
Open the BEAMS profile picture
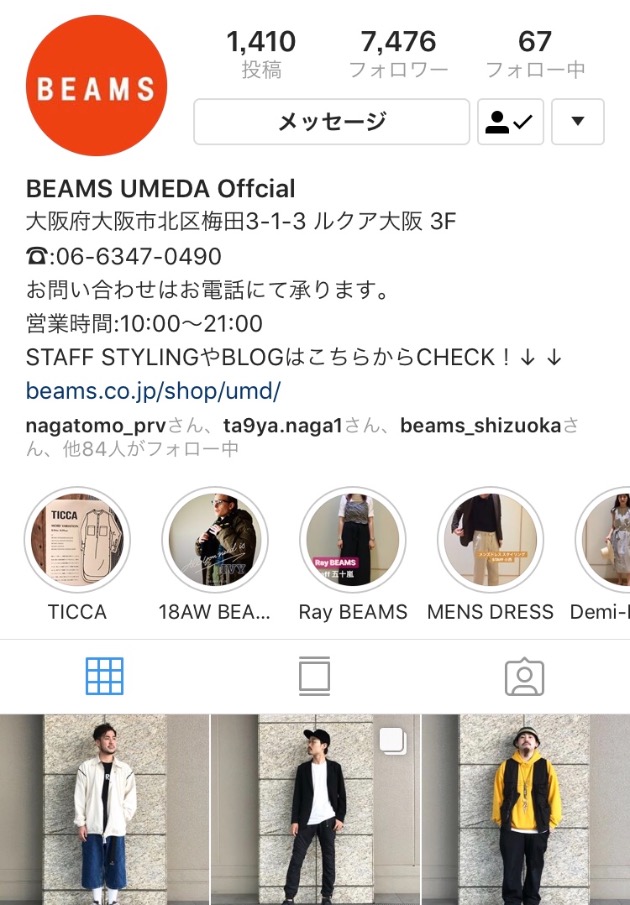tap(96, 85)
